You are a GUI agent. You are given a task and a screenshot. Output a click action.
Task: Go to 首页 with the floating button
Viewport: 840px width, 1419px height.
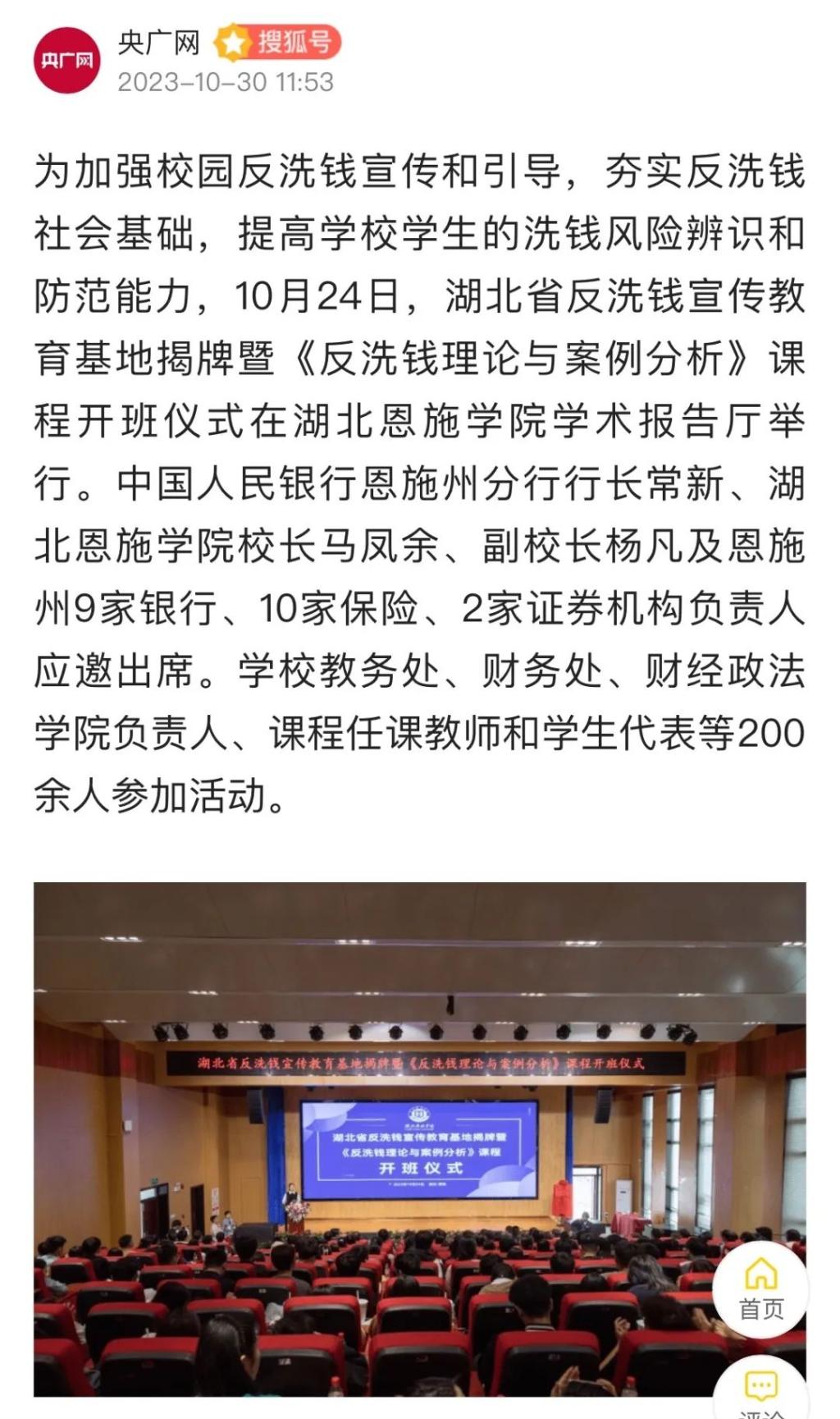coord(760,1289)
